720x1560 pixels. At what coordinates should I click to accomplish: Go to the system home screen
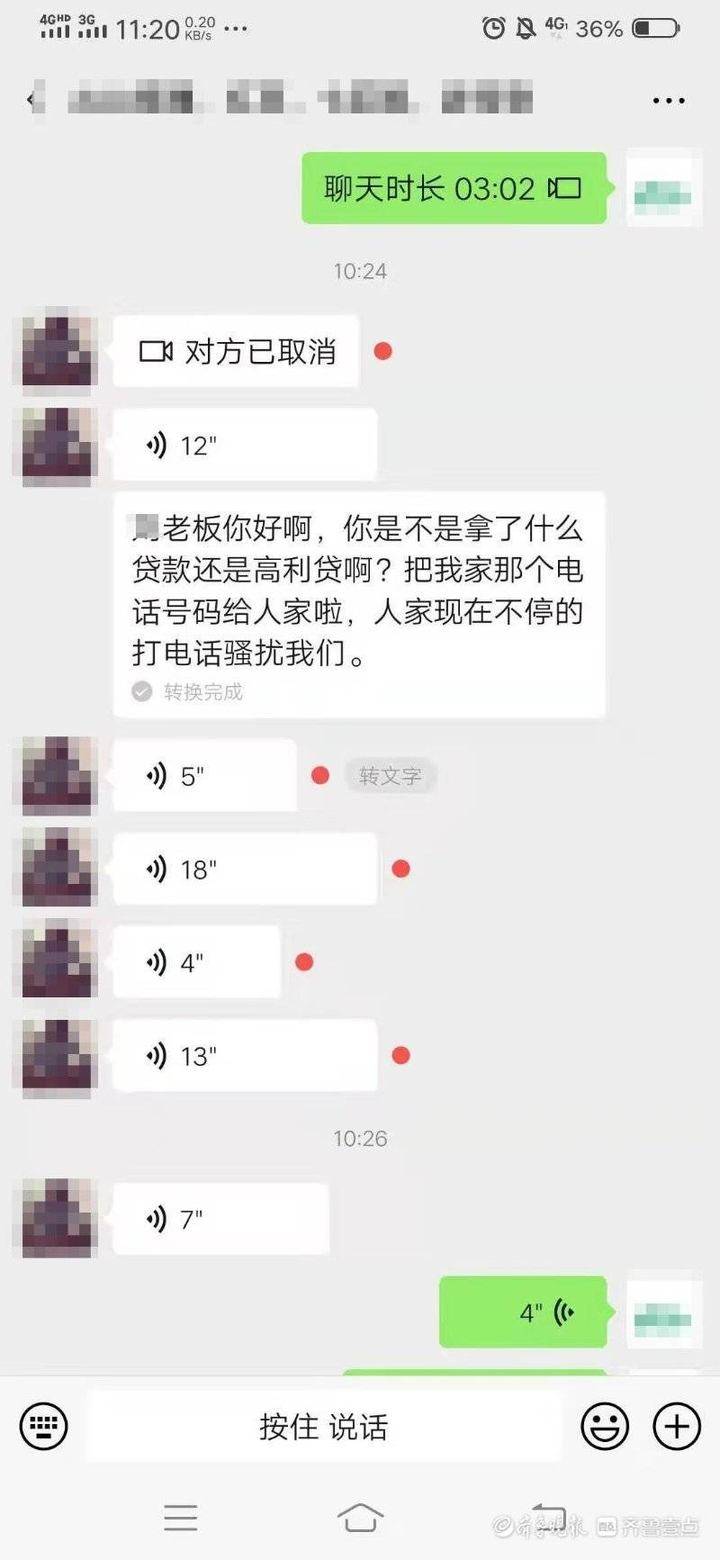point(360,1517)
